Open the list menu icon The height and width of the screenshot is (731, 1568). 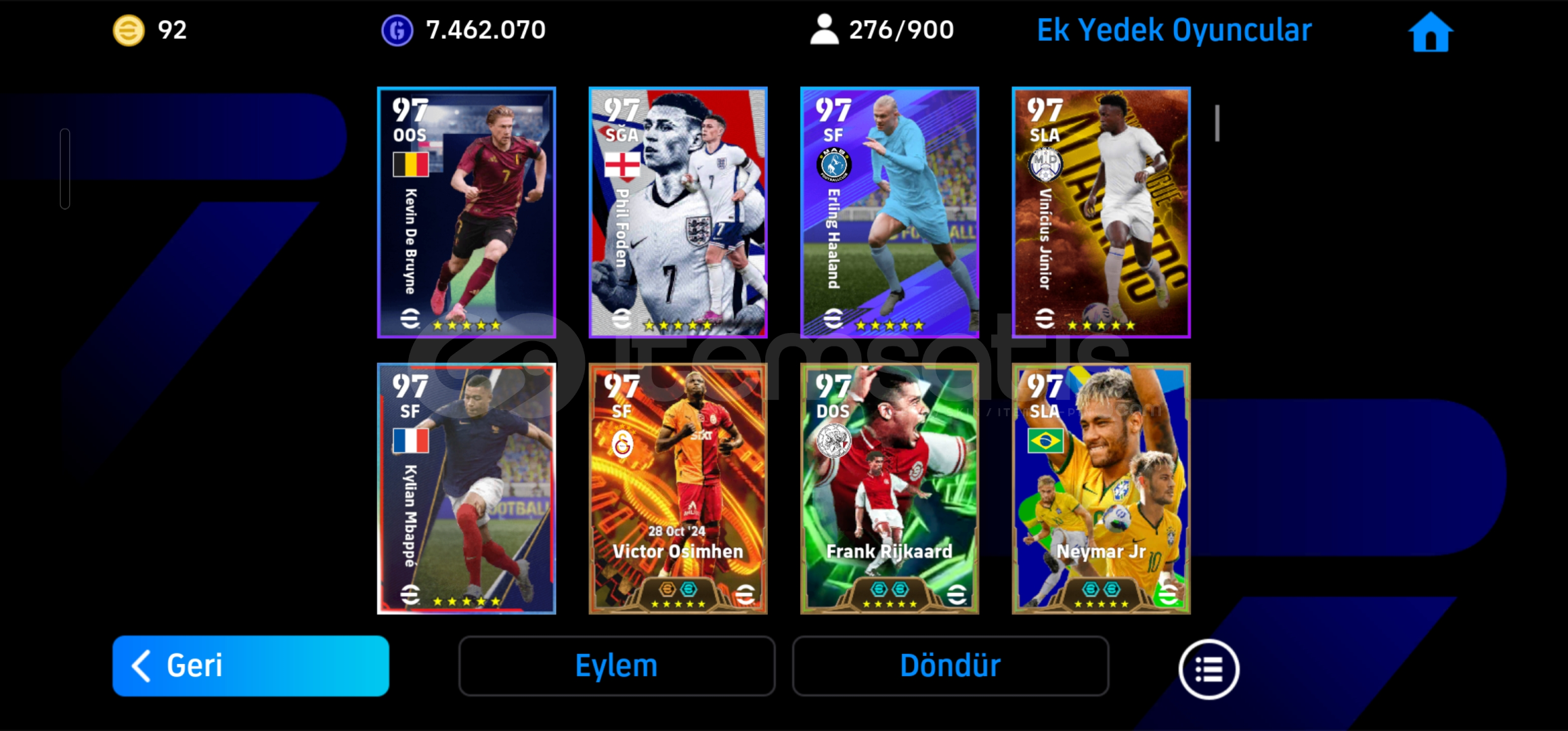(1208, 669)
